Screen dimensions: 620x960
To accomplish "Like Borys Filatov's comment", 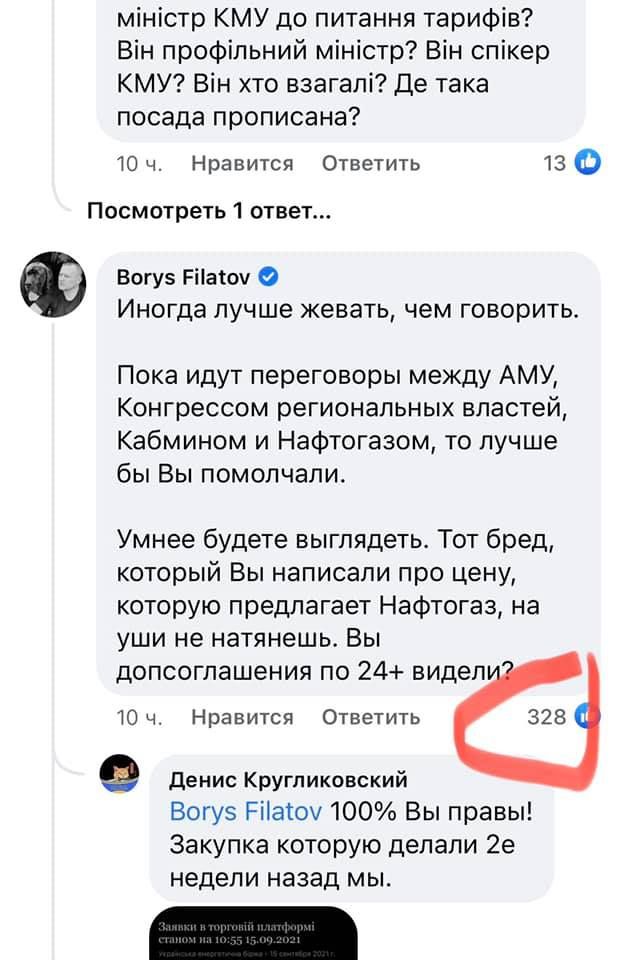I will point(241,716).
